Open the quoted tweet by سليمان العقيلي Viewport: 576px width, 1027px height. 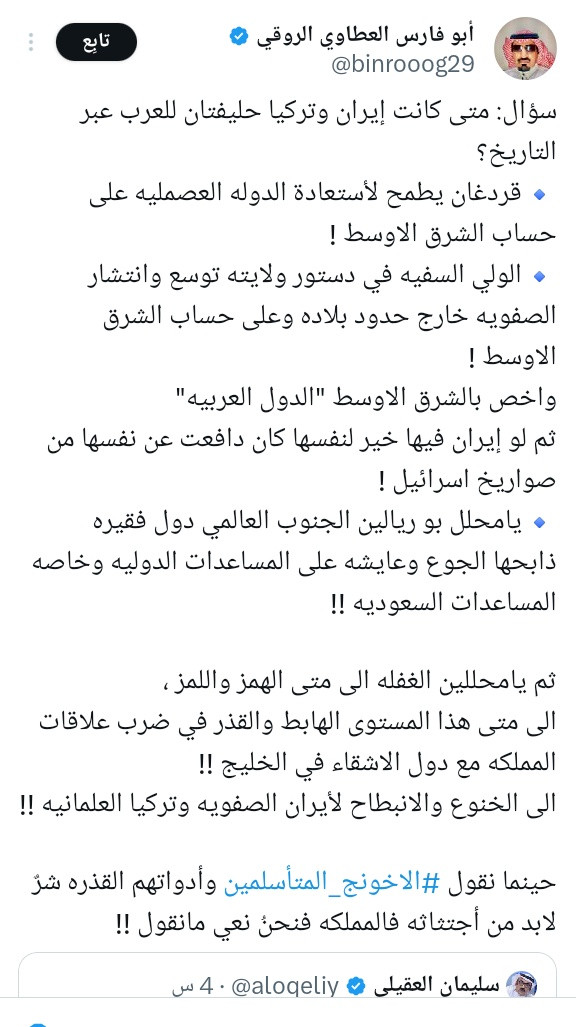pos(288,979)
